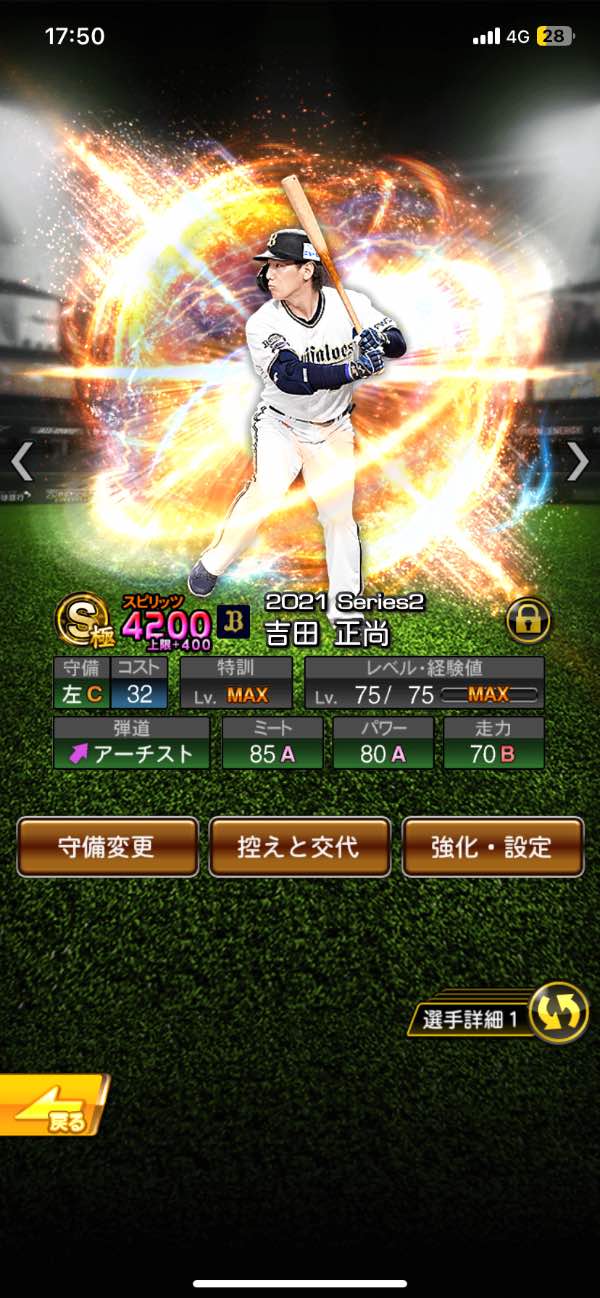The height and width of the screenshot is (1298, 600).
Task: Go to the previous player card
Action: [x=22, y=461]
